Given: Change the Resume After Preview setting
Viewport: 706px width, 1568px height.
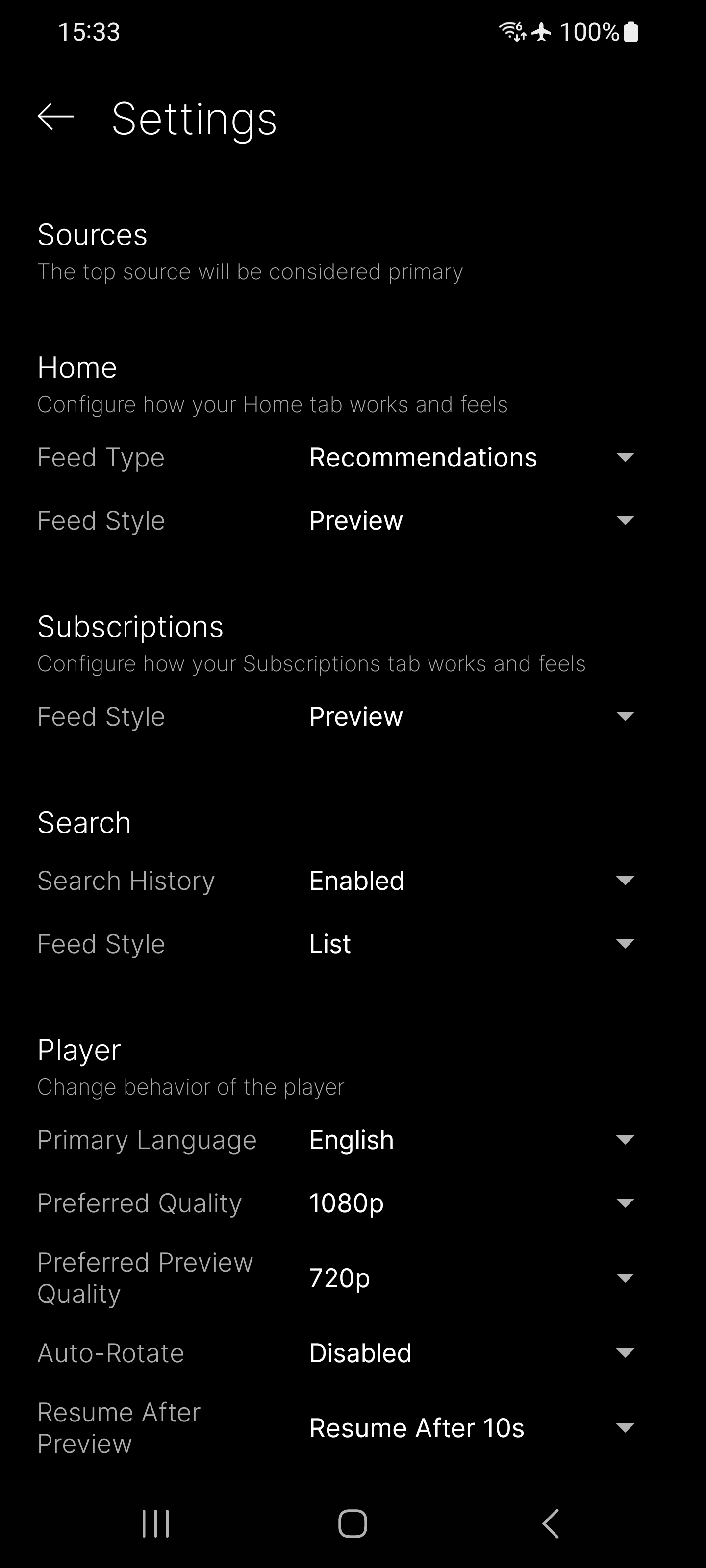Looking at the screenshot, I should click(x=473, y=1428).
